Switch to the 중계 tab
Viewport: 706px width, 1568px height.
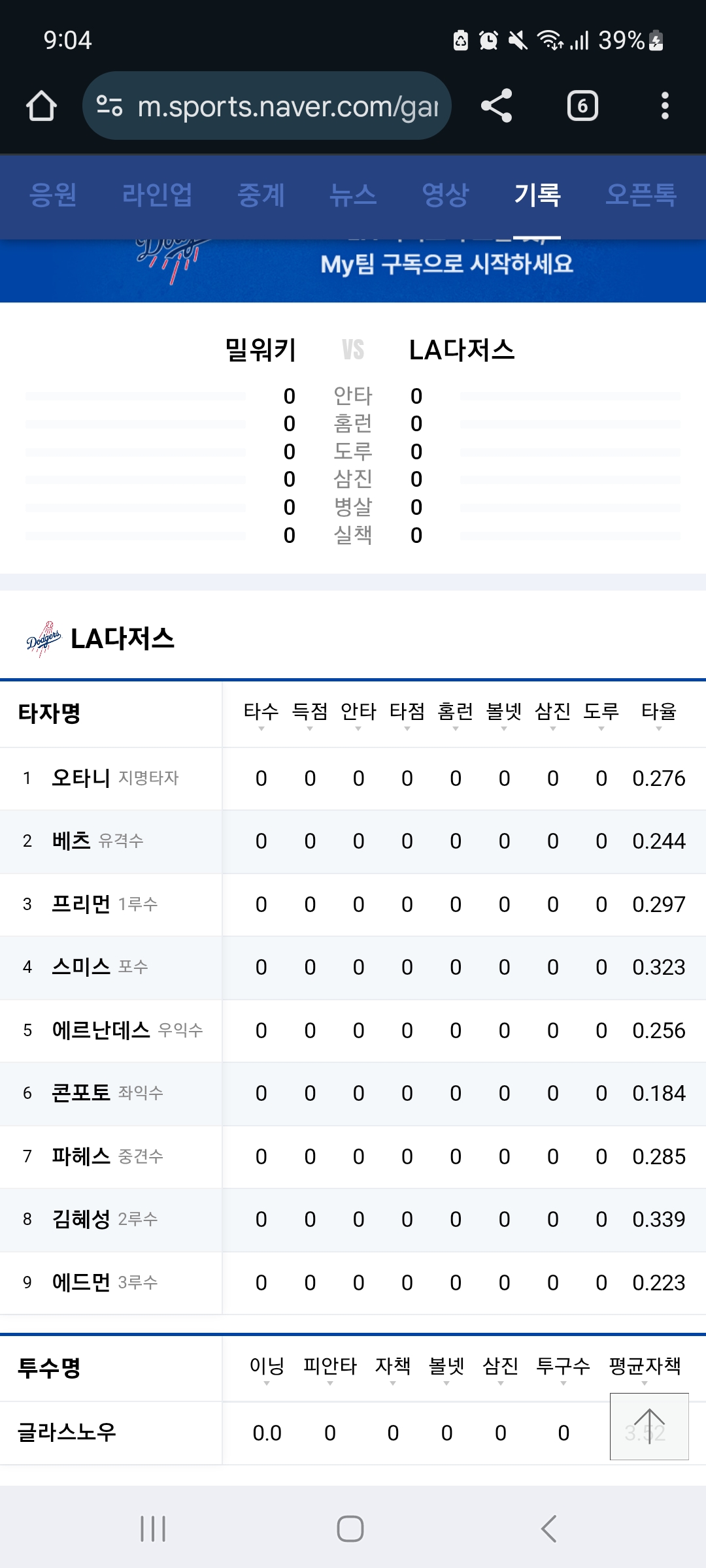[261, 195]
